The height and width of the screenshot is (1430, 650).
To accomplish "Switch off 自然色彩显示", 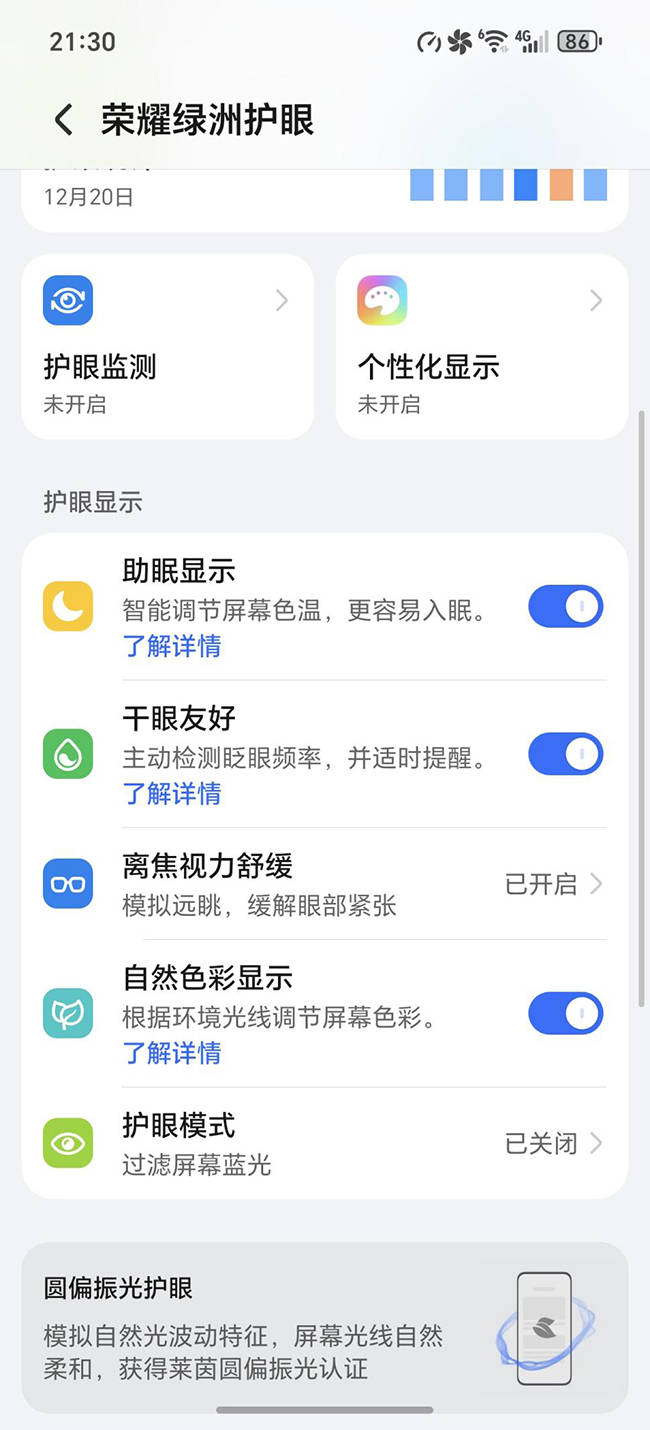I will [565, 1013].
